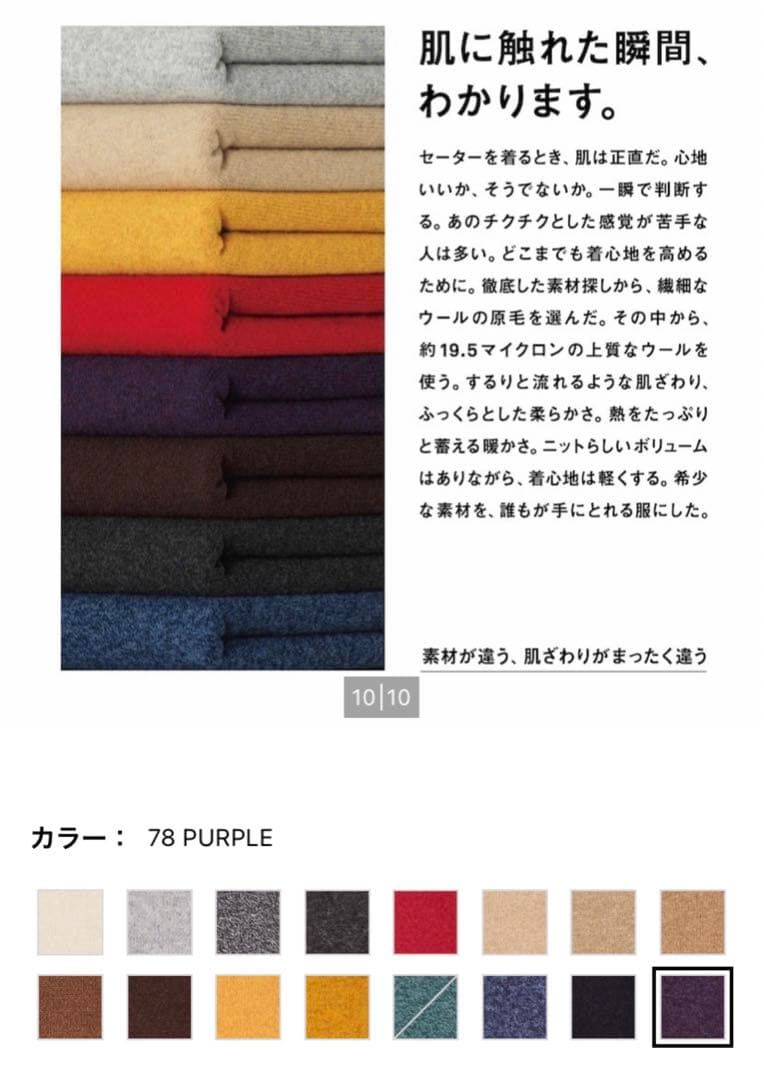Choose the light gray color swatch
Image resolution: width=764 pixels, height=1080 pixels.
(x=159, y=922)
